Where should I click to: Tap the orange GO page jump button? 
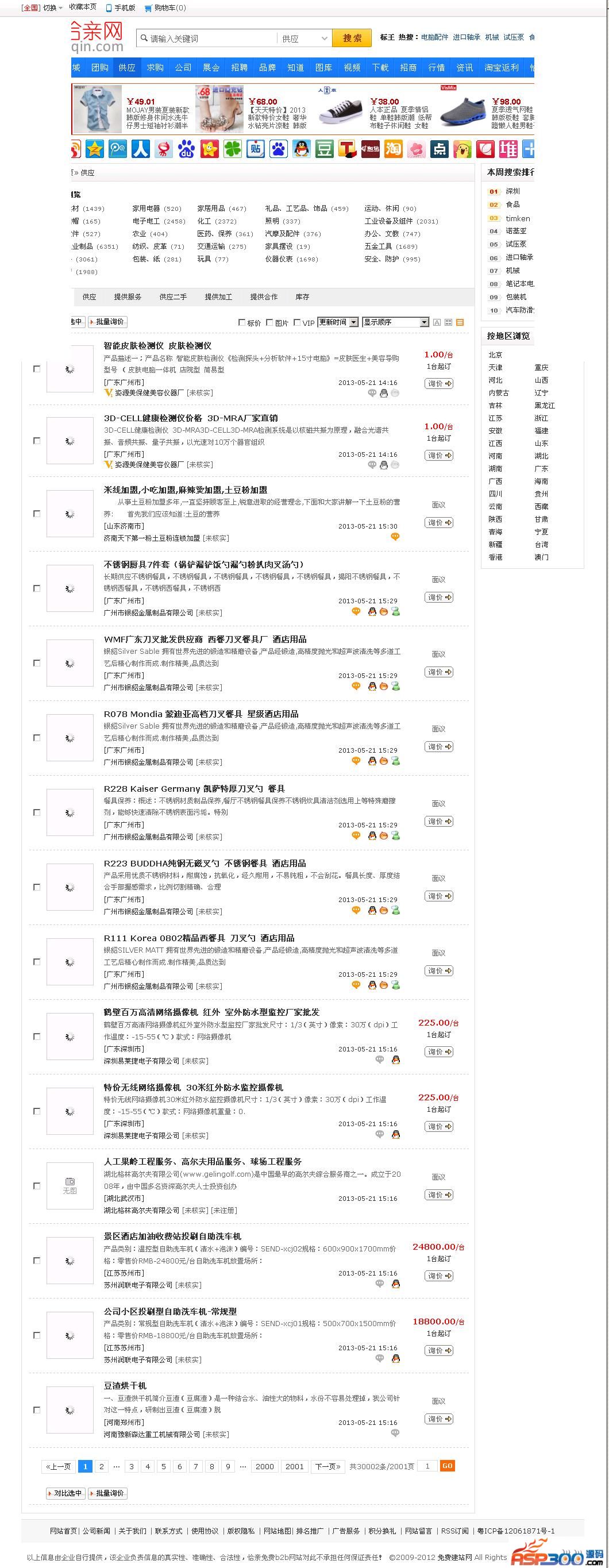click(x=447, y=1466)
